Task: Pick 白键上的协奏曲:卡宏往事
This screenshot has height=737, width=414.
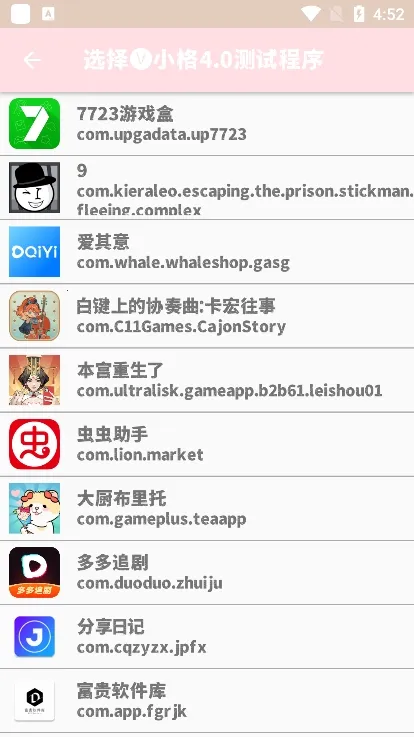Action: point(207,316)
